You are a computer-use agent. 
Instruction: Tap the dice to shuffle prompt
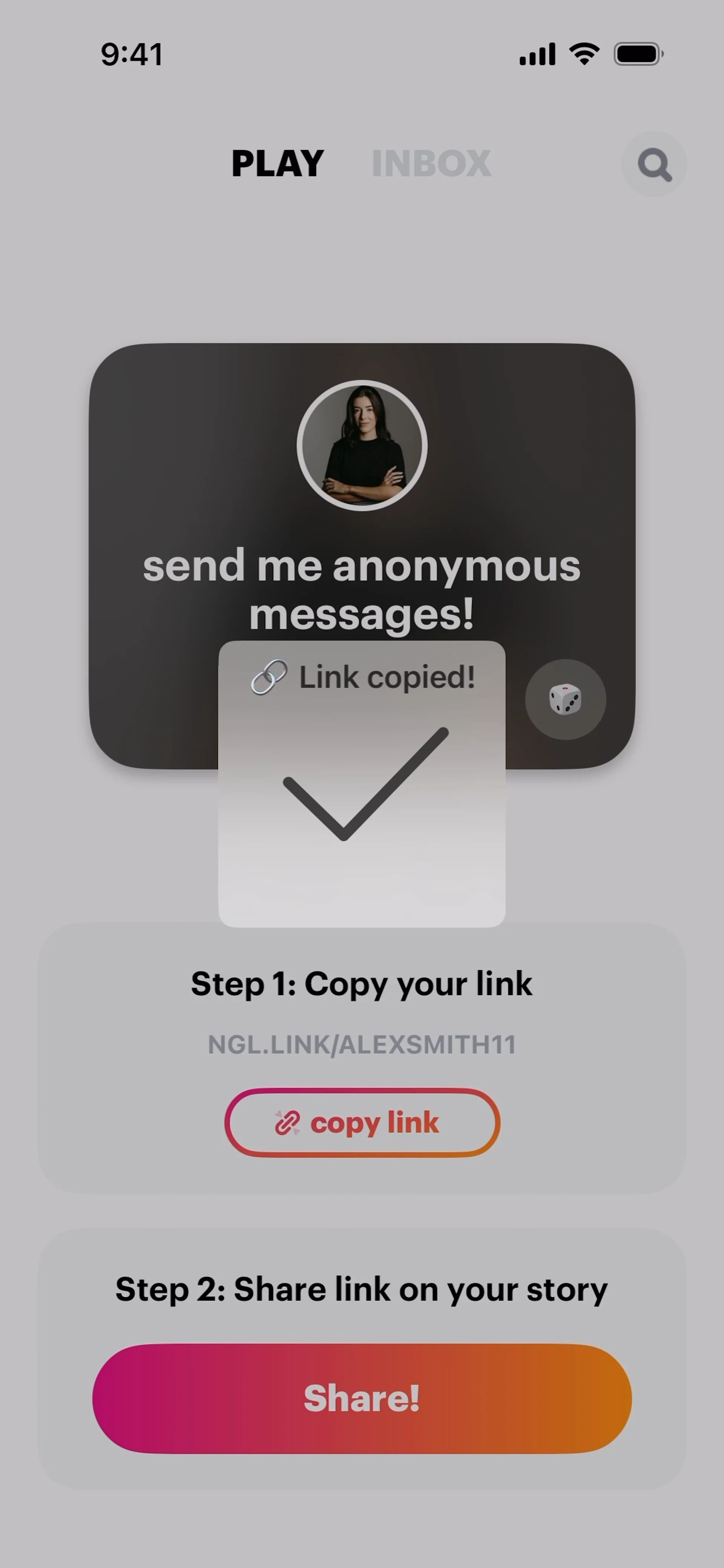pos(565,699)
